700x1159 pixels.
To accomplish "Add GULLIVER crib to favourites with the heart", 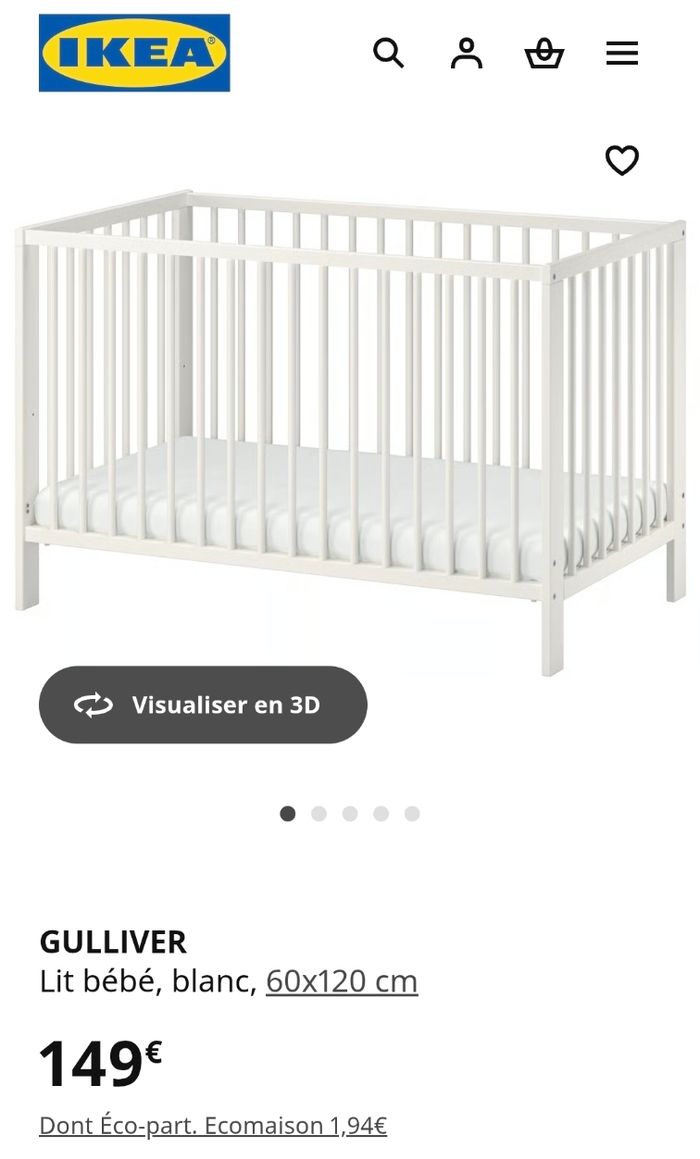I will pyautogui.click(x=622, y=160).
